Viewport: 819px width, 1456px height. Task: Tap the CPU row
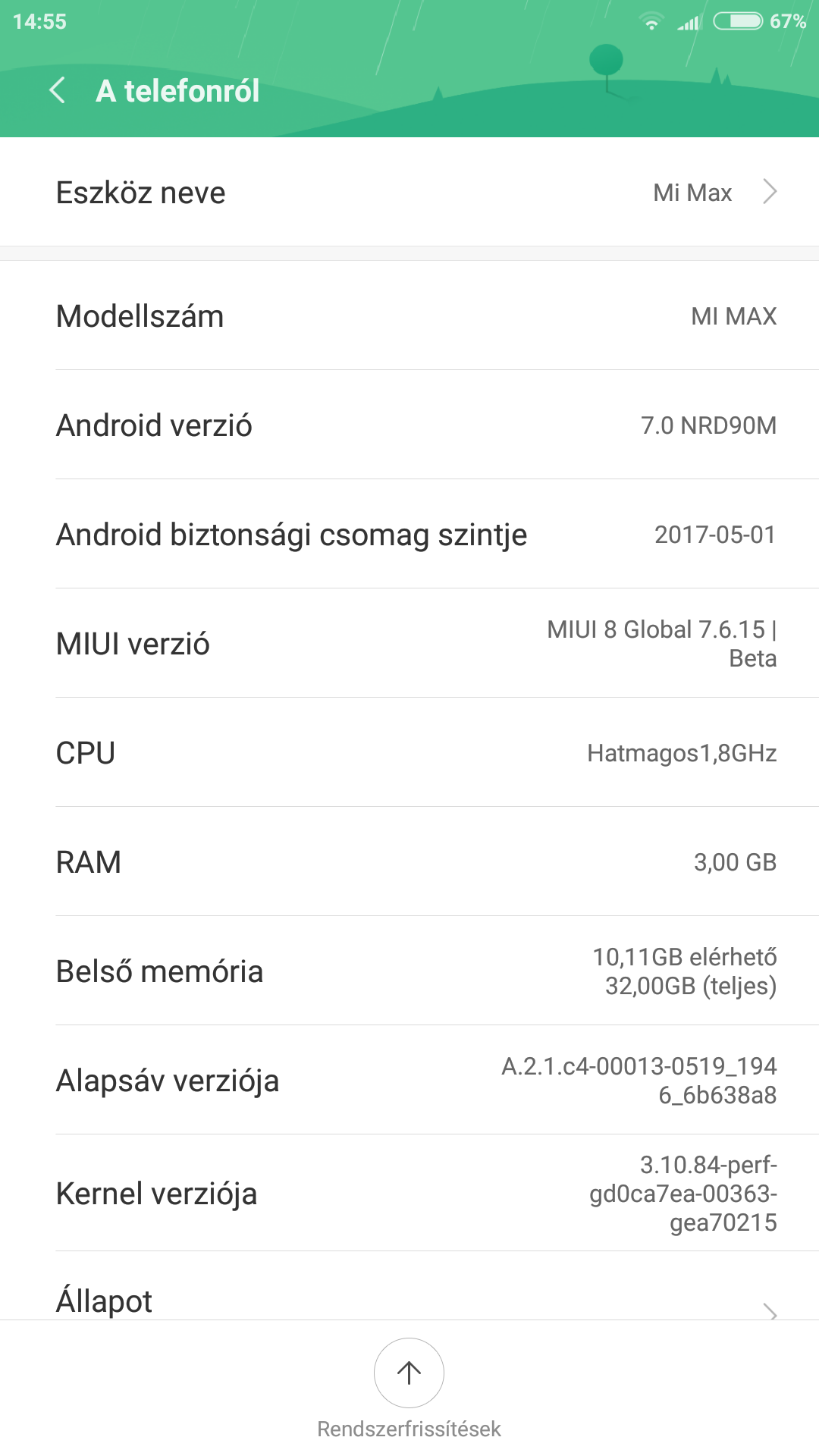click(x=409, y=752)
